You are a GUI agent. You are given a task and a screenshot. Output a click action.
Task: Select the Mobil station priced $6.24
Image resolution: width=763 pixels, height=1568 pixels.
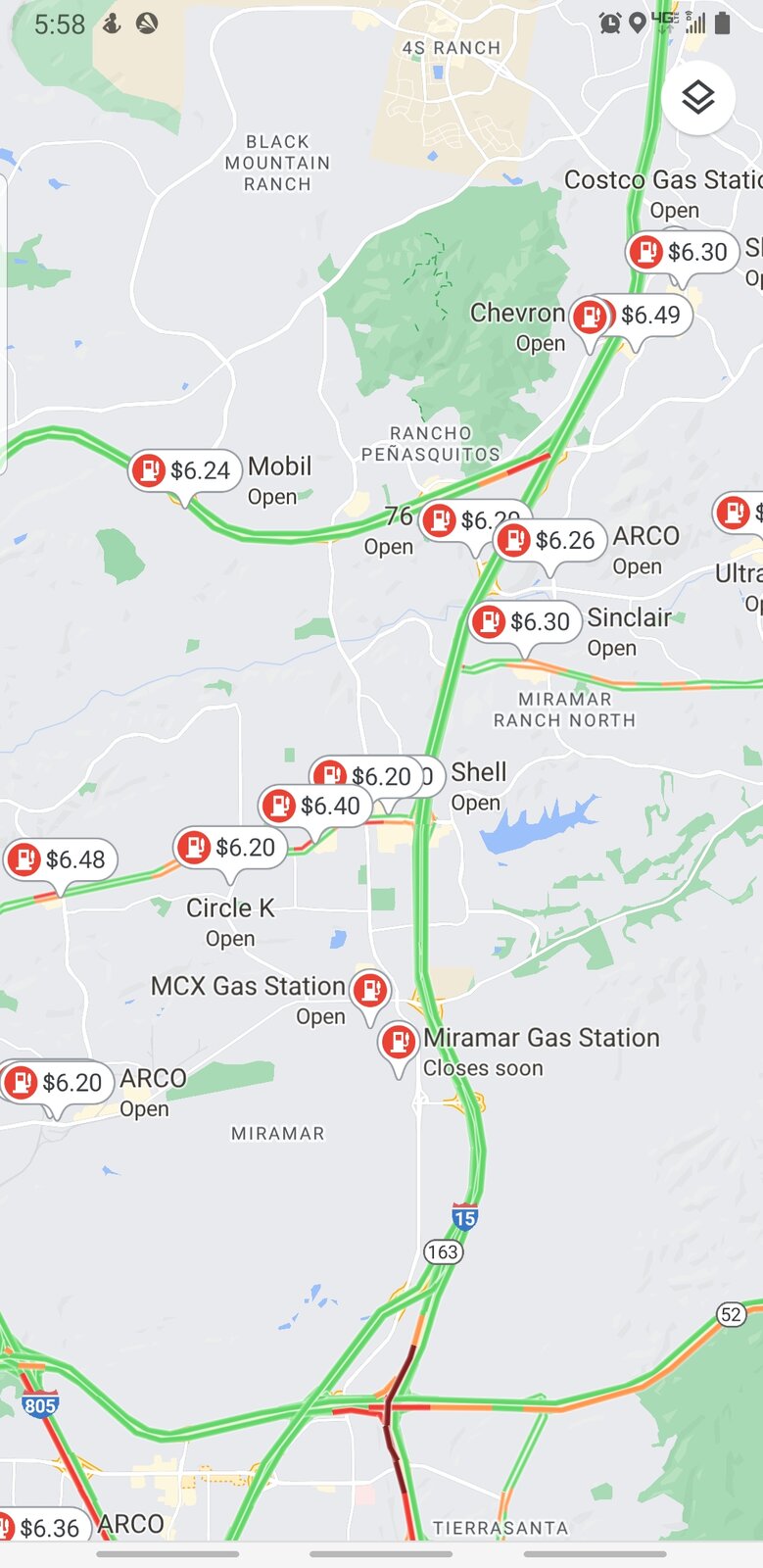pyautogui.click(x=184, y=470)
